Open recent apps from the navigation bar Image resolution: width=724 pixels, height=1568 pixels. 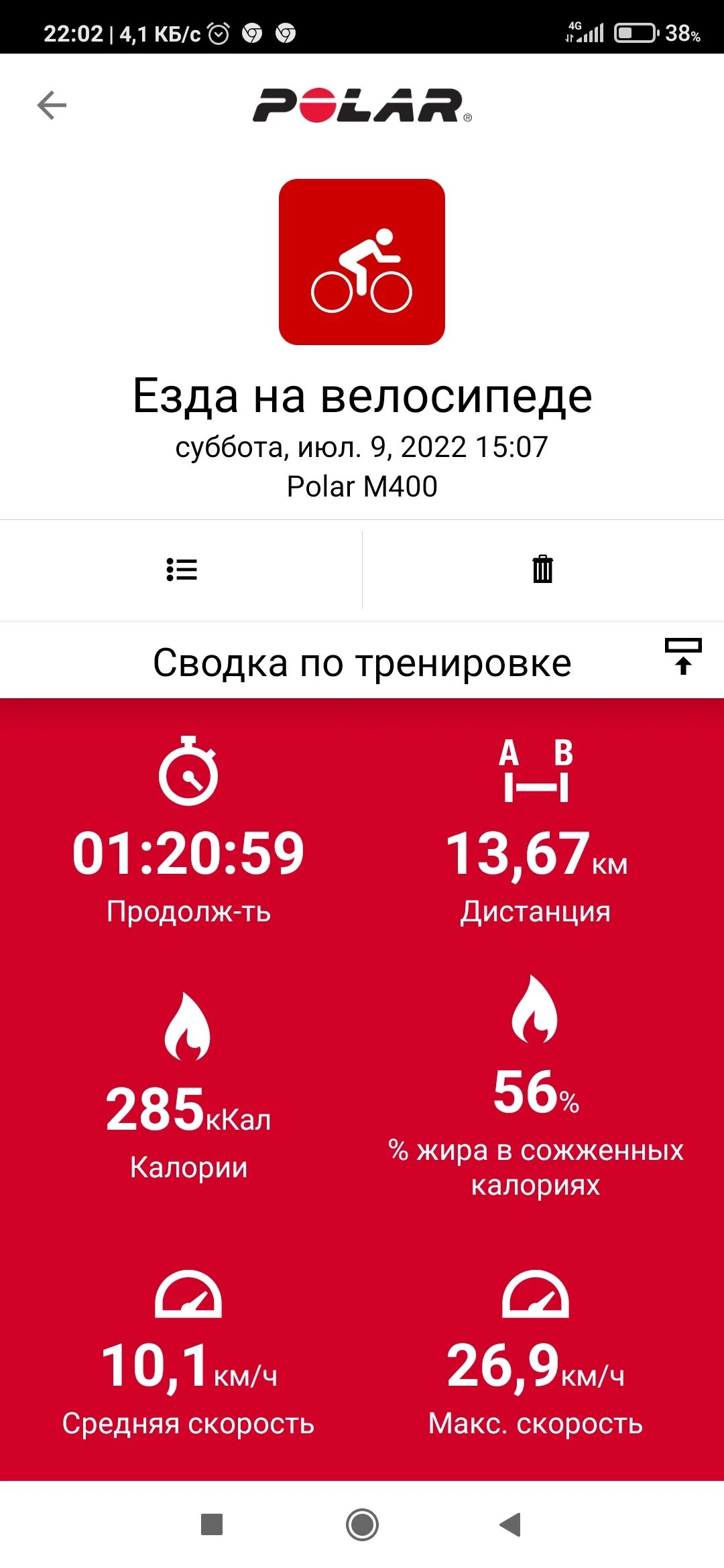(212, 1524)
